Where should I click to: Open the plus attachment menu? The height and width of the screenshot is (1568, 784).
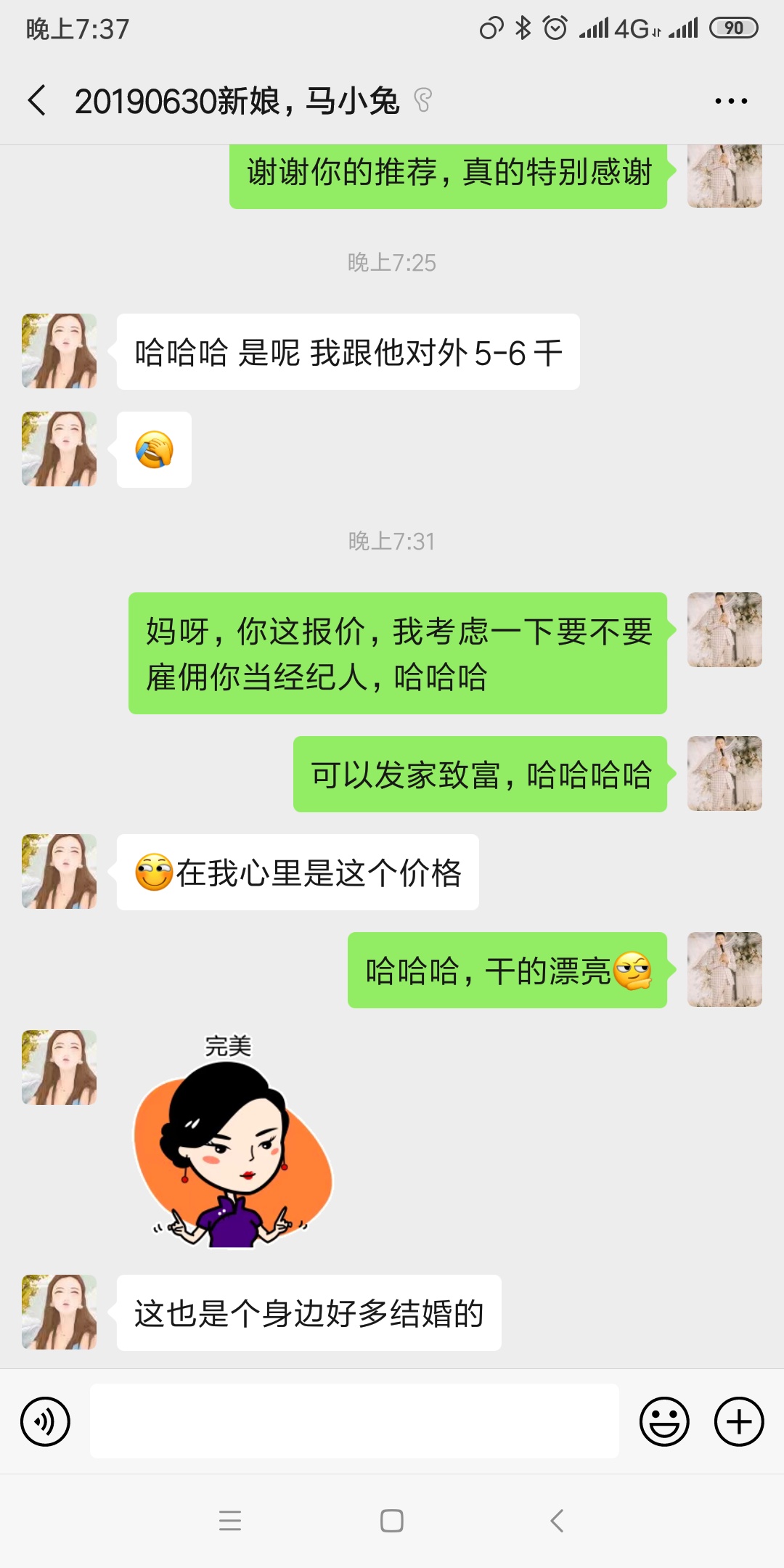tap(739, 1421)
